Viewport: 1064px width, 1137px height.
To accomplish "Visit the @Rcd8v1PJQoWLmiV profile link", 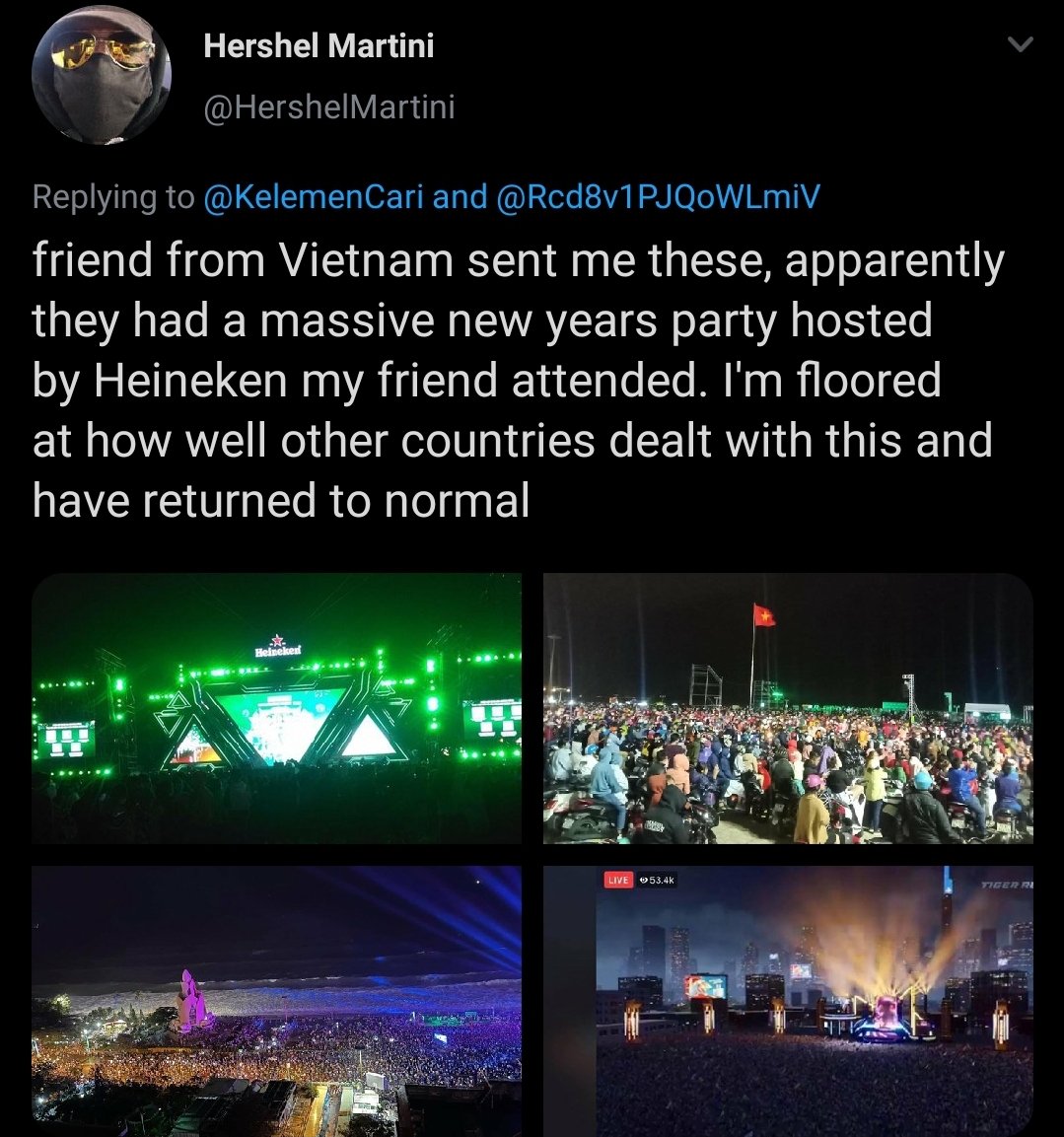I will point(659,197).
